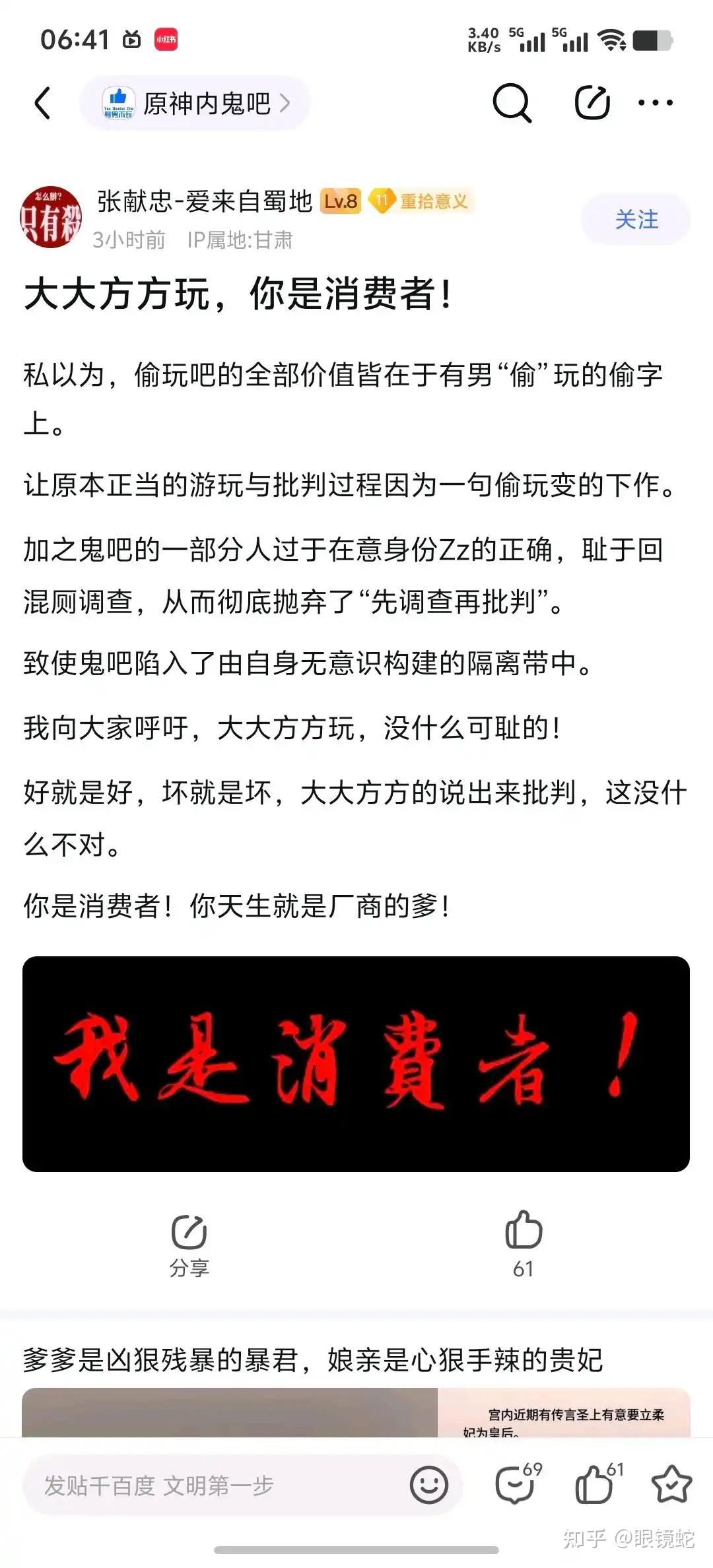The width and height of the screenshot is (713, 1568).
Task: Tap the share icon in the top bar
Action: tap(592, 102)
